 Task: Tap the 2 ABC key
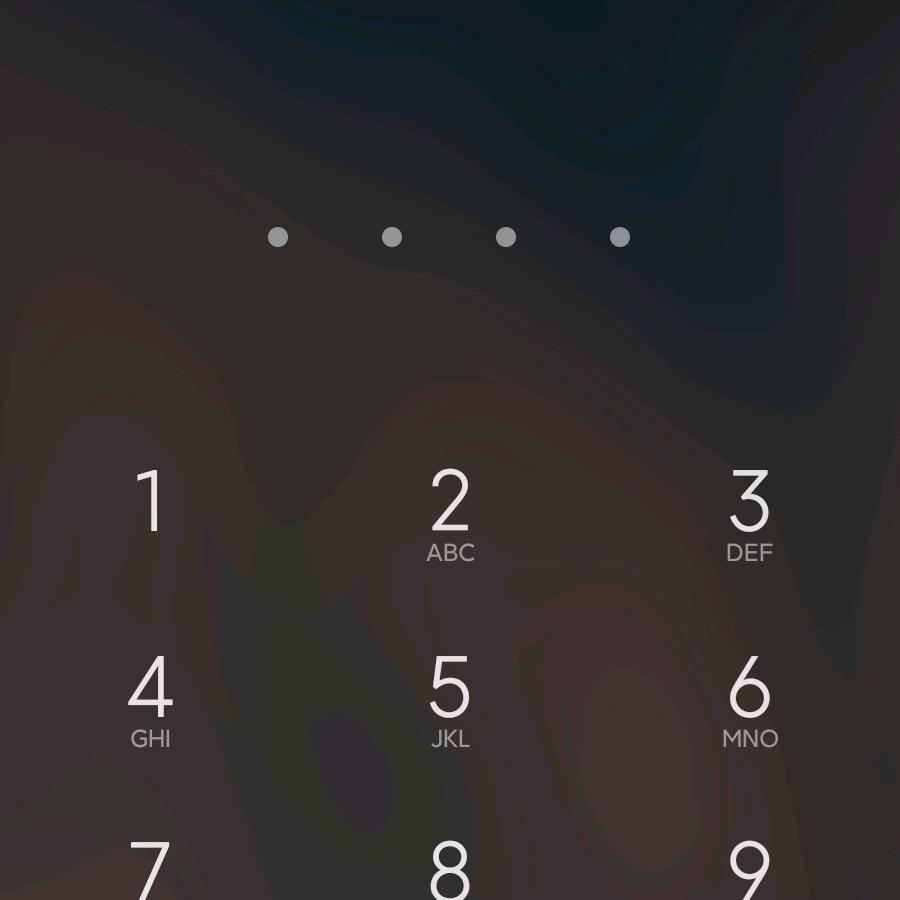click(x=450, y=512)
